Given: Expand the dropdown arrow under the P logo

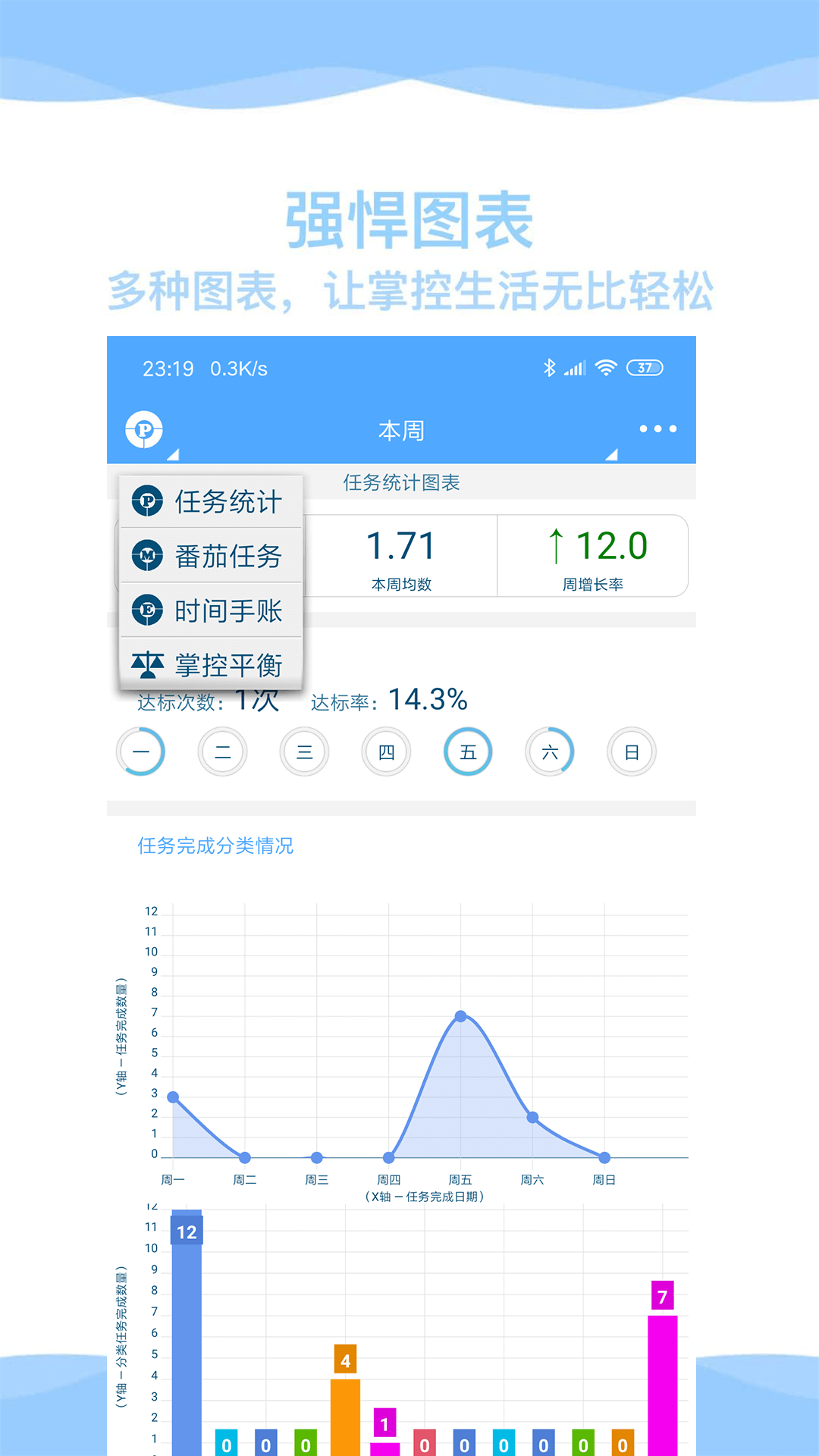Looking at the screenshot, I should (172, 453).
